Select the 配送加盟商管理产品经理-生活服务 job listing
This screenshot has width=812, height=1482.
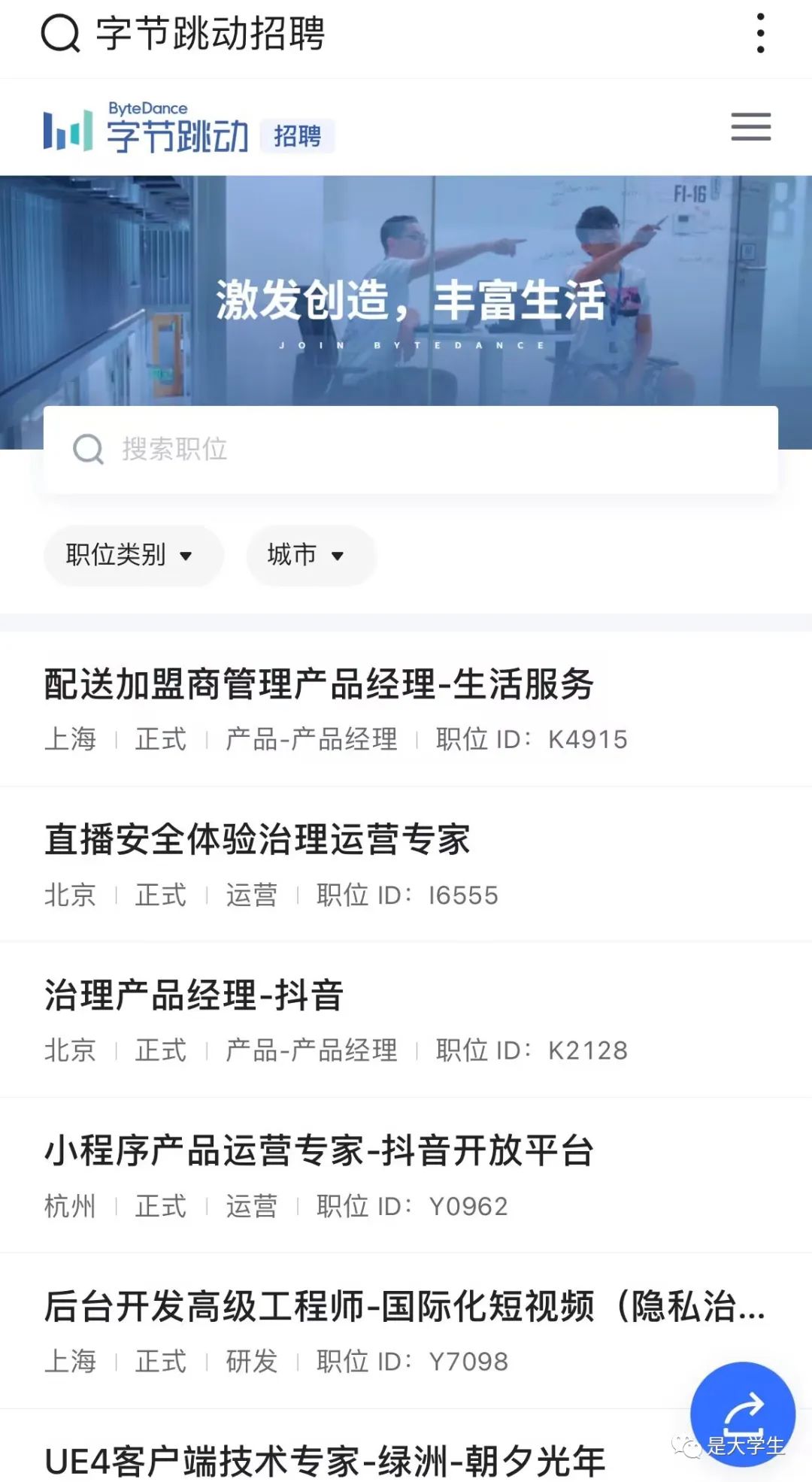320,684
